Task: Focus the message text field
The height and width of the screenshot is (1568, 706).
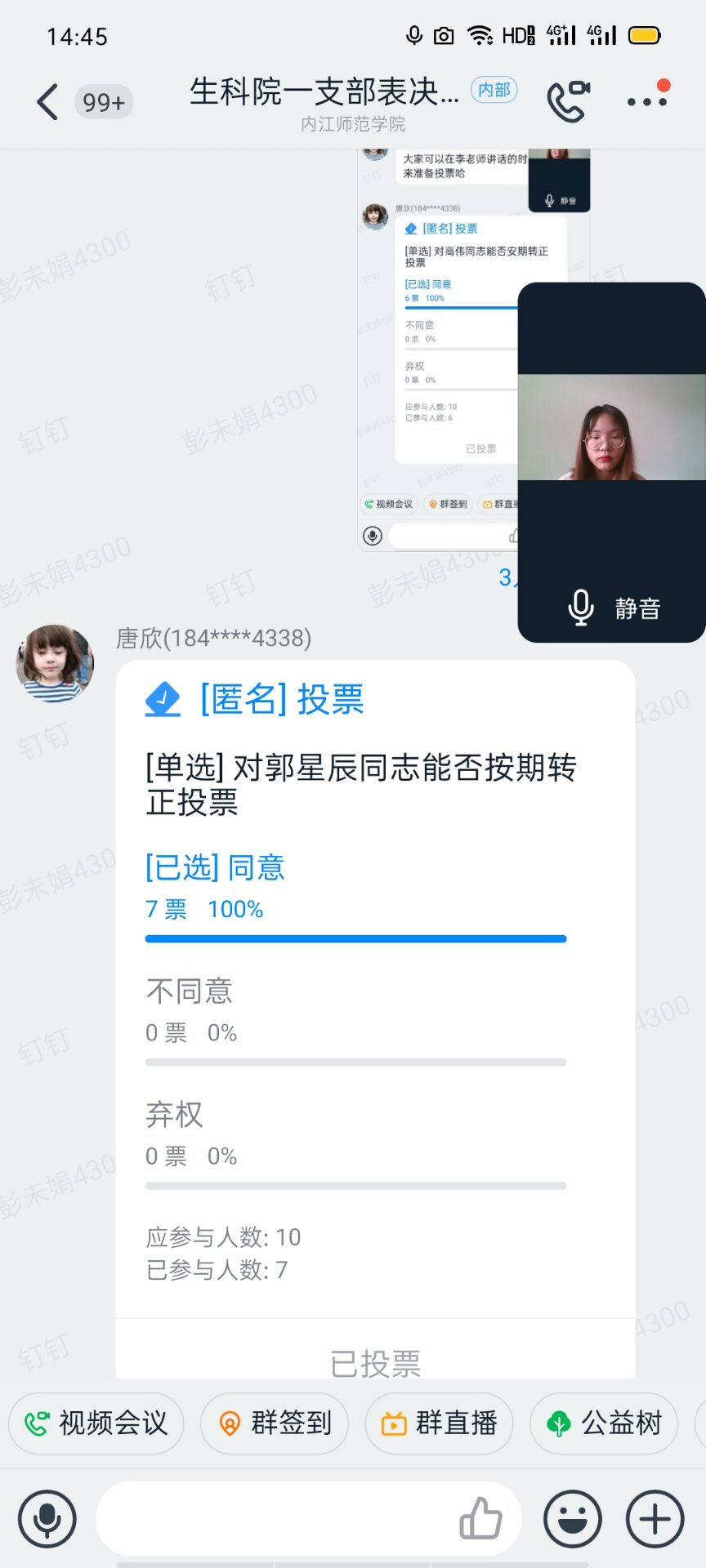Action: pyautogui.click(x=274, y=1519)
